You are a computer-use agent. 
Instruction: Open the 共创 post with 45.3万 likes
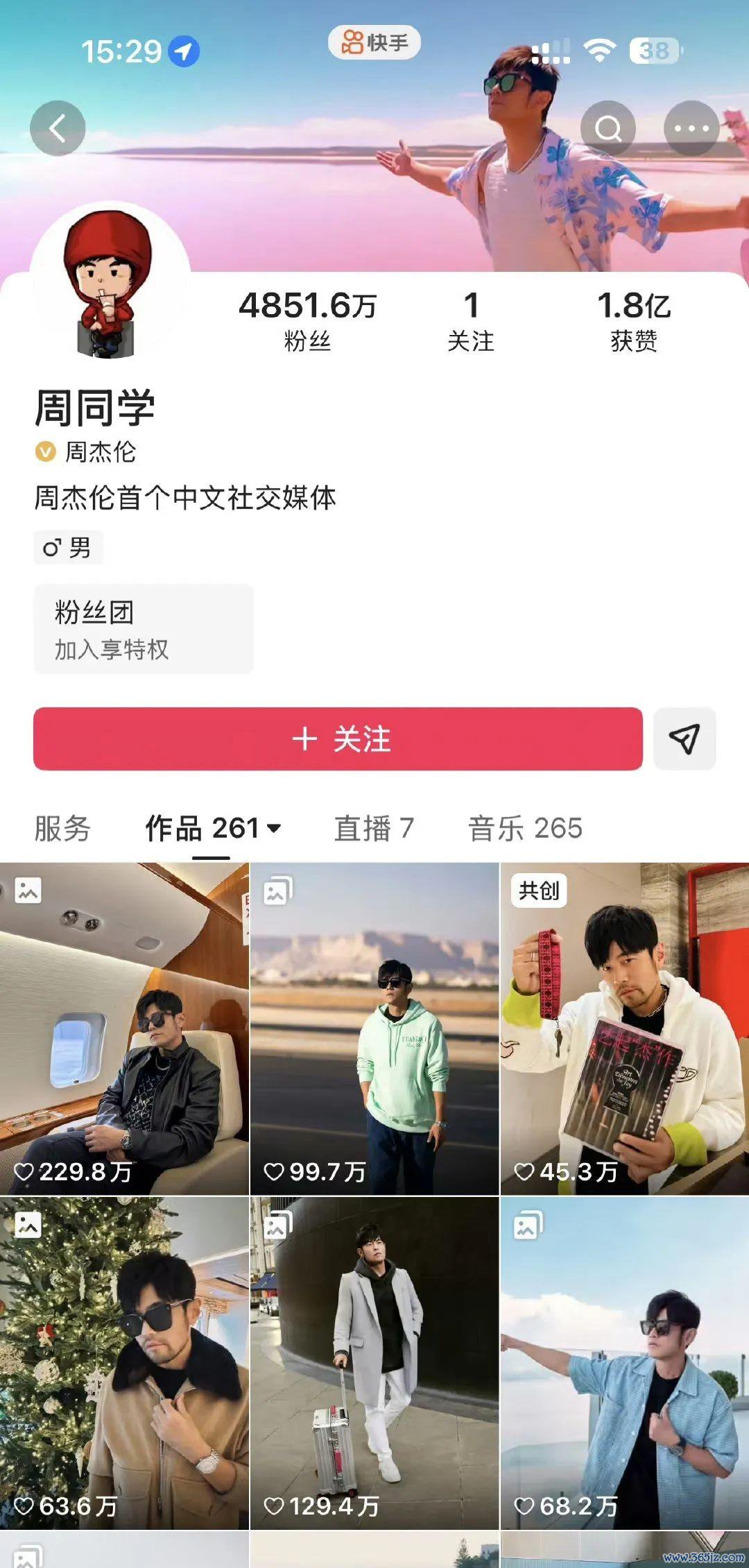click(625, 1029)
